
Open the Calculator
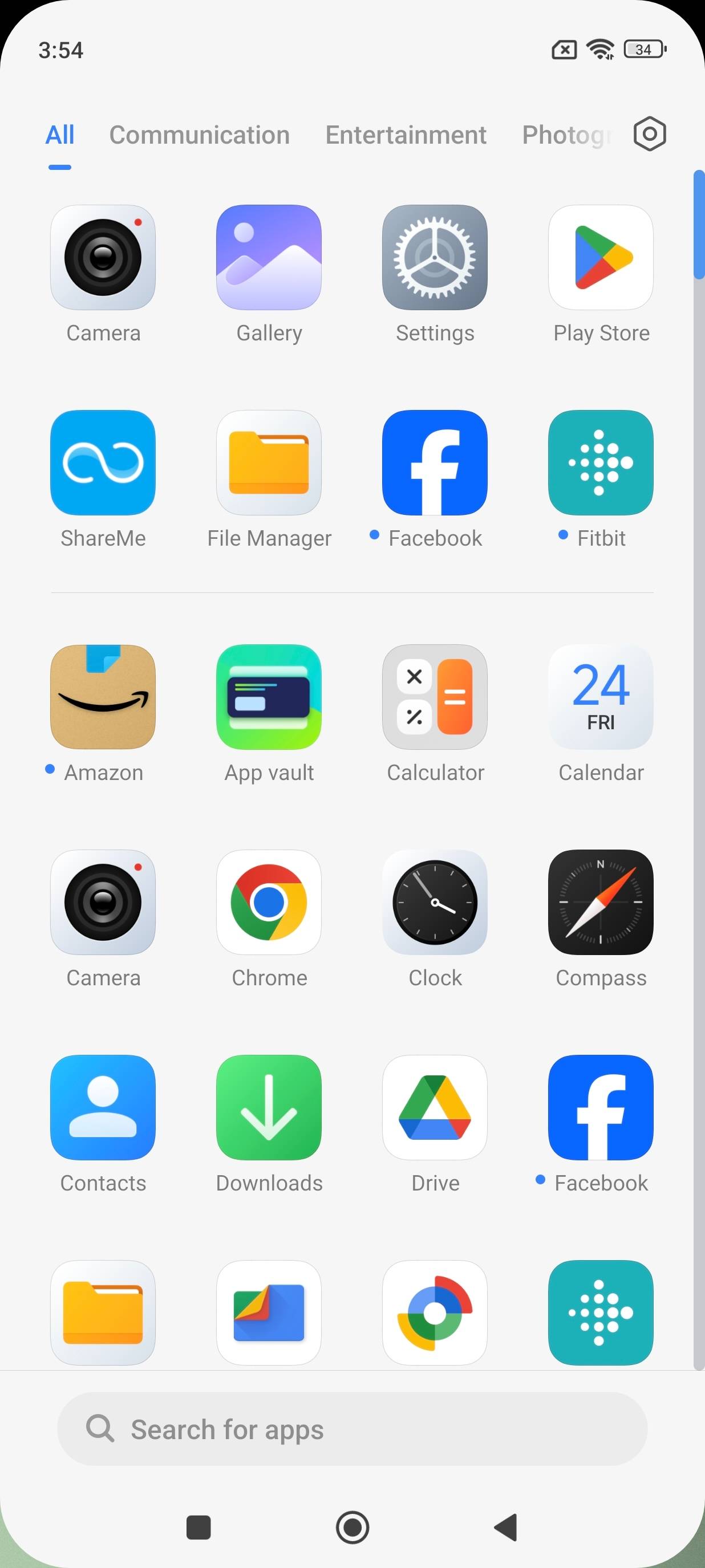tap(434, 697)
